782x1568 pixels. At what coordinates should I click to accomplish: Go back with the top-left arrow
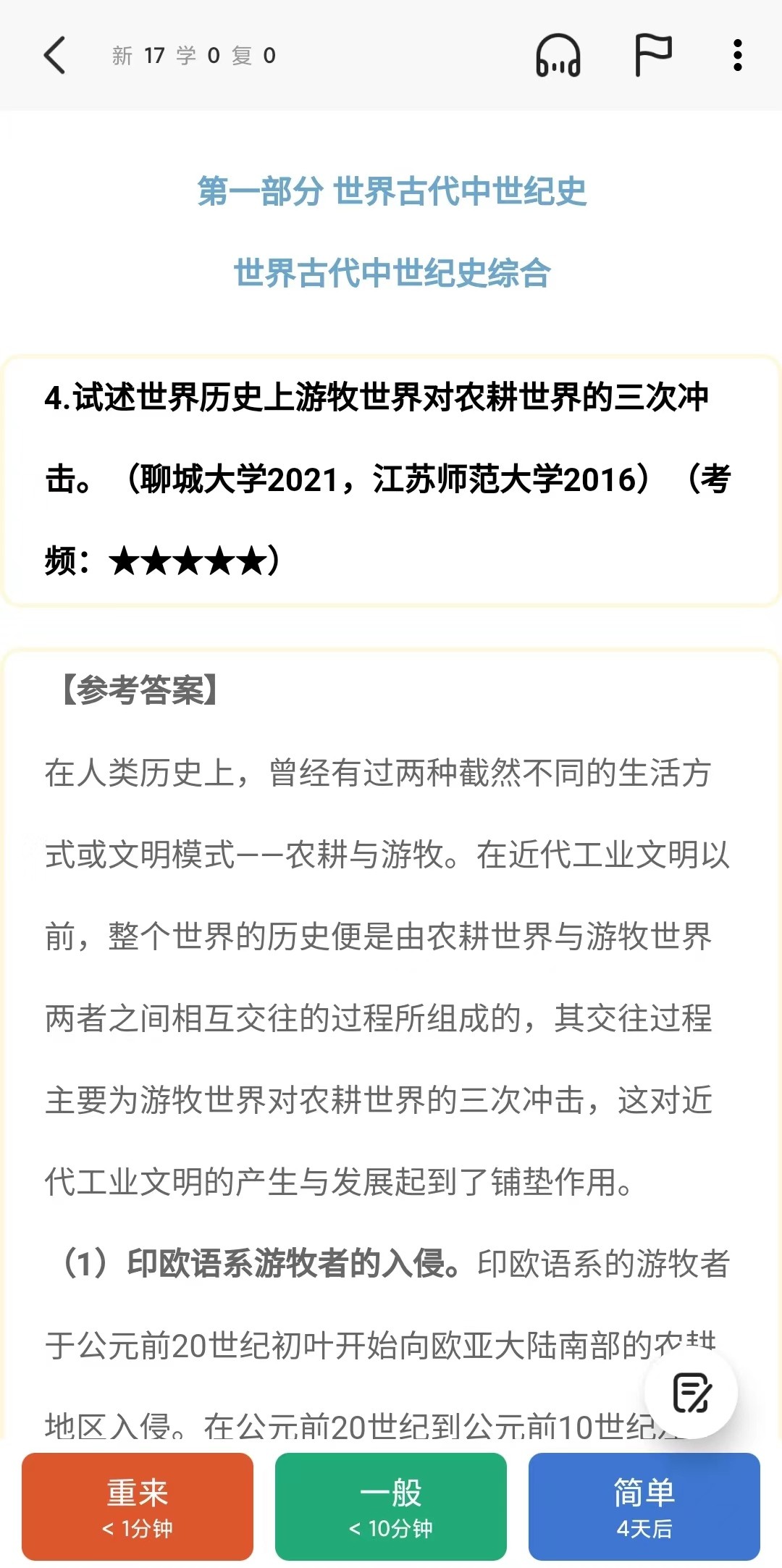click(x=55, y=55)
